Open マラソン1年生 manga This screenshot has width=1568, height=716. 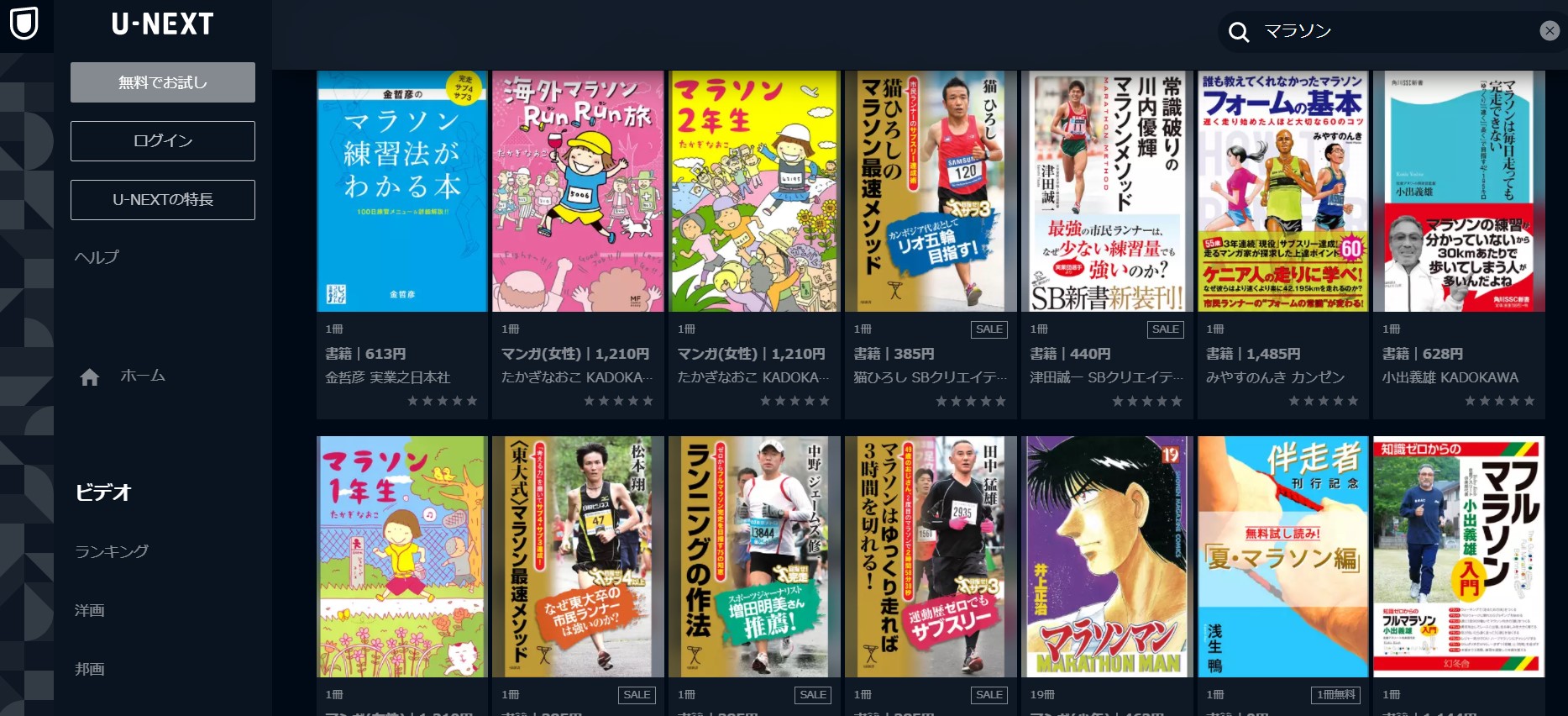click(402, 556)
